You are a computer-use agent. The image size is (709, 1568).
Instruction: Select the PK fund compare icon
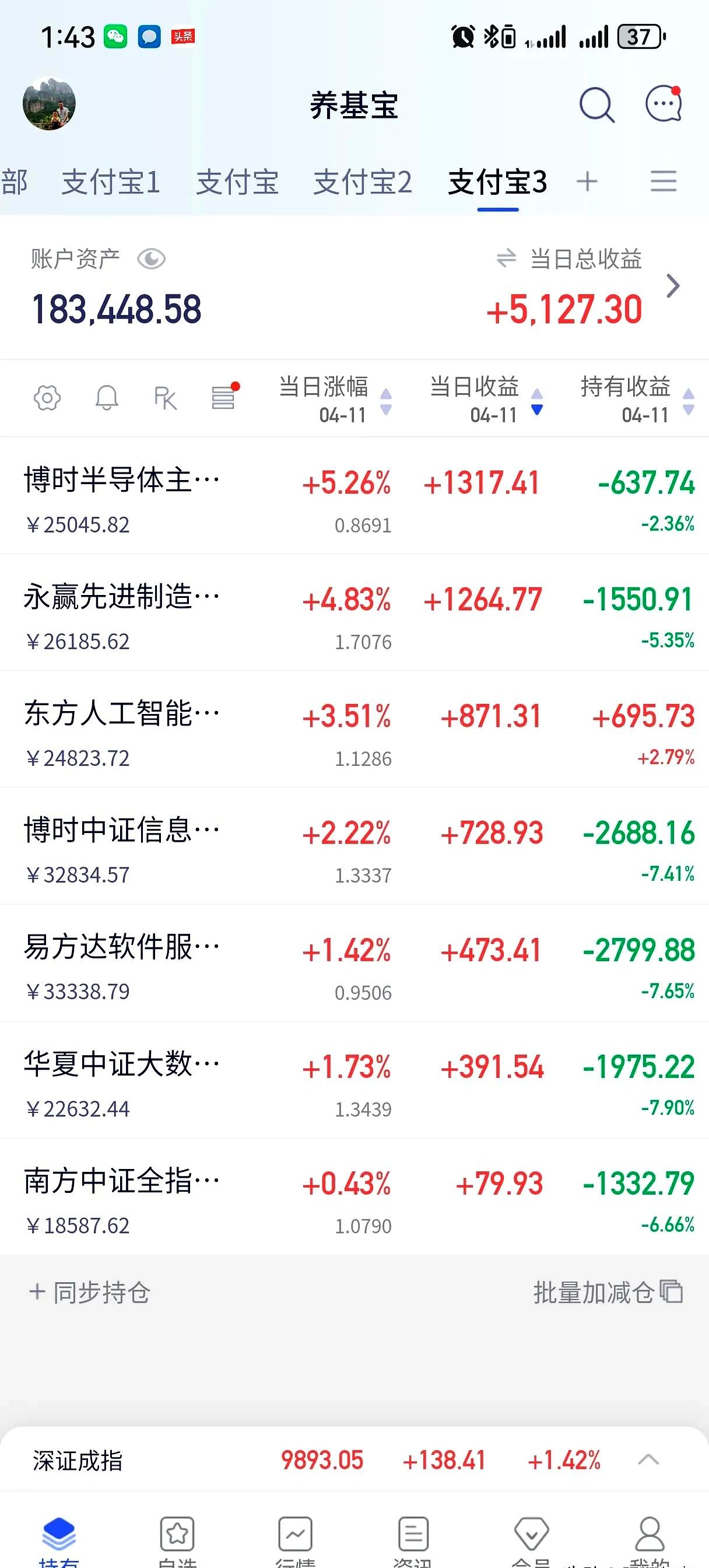[x=166, y=398]
